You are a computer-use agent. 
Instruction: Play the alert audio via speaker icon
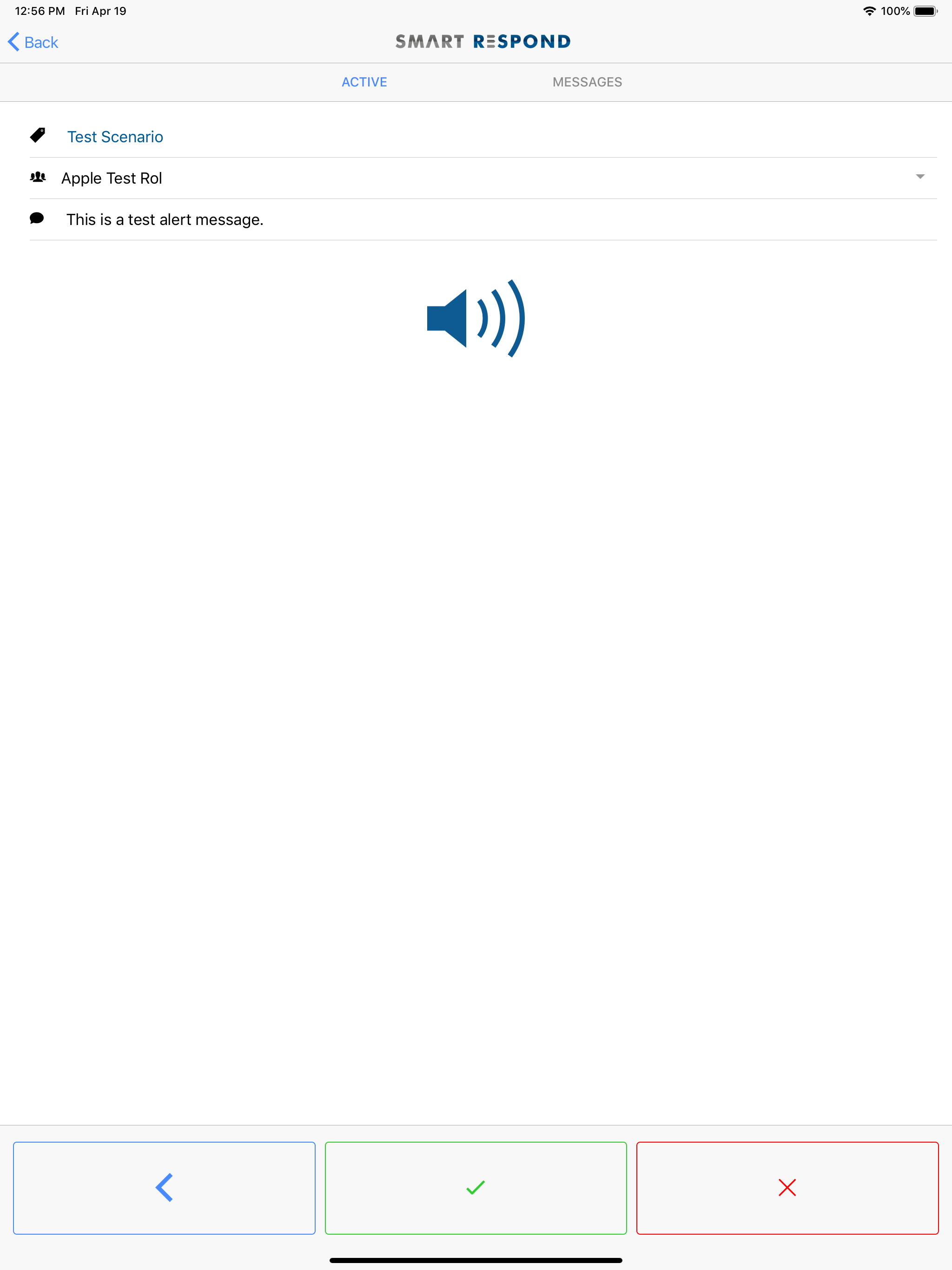(x=476, y=319)
